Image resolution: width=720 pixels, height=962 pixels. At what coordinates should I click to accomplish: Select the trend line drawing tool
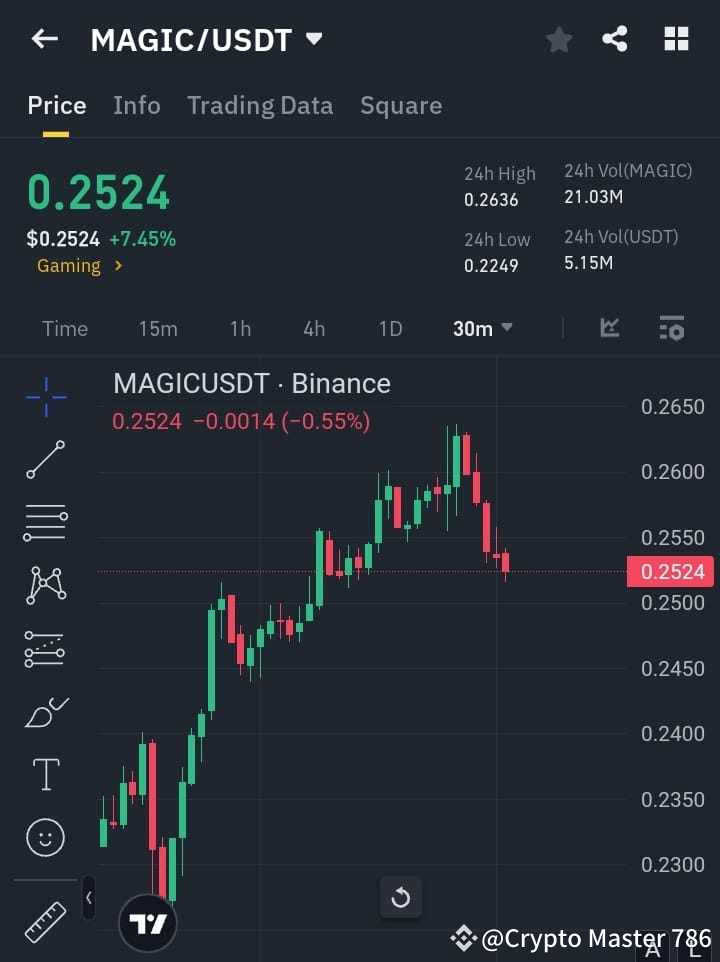[44, 460]
